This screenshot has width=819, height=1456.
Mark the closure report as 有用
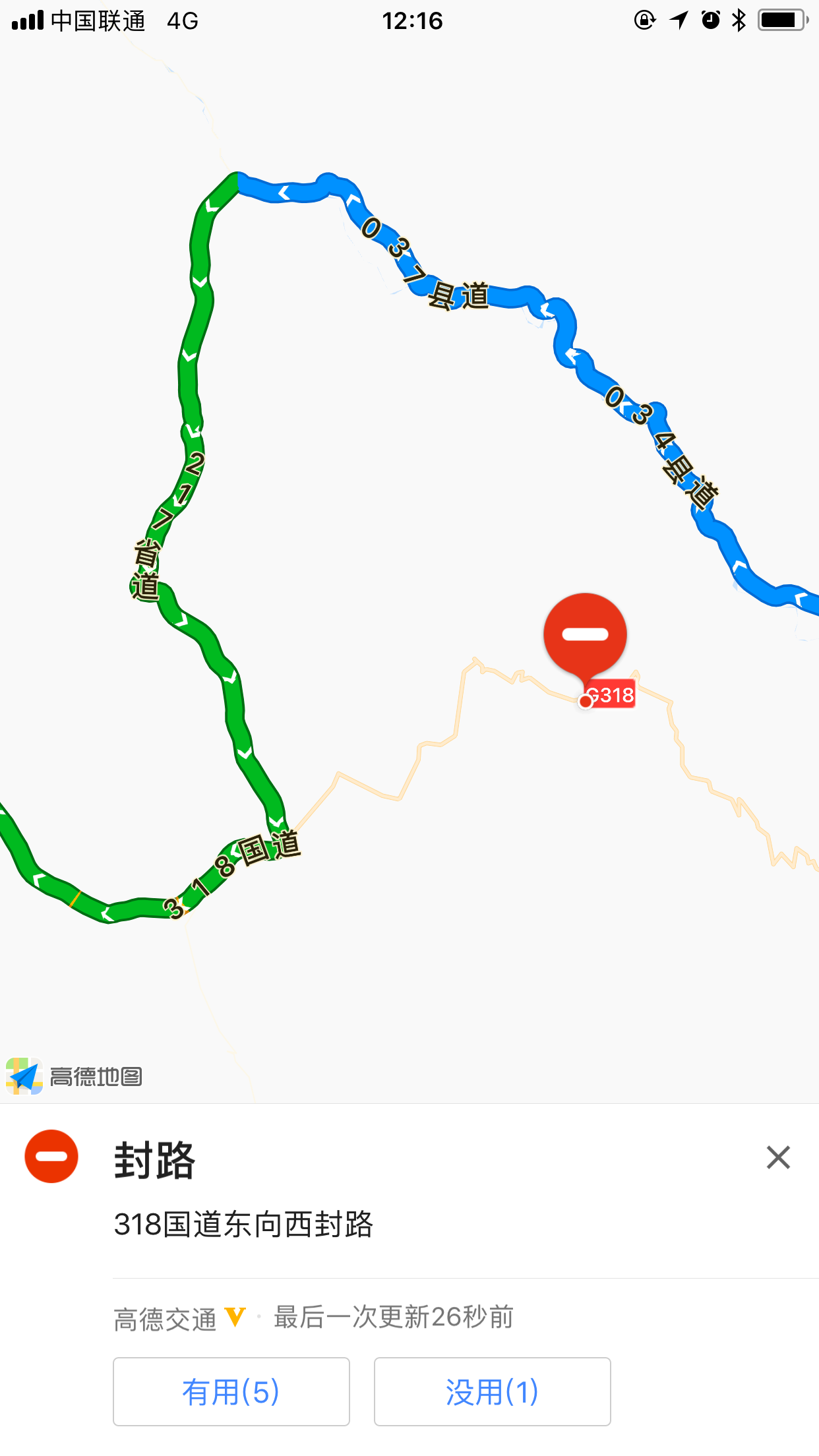(x=231, y=1391)
